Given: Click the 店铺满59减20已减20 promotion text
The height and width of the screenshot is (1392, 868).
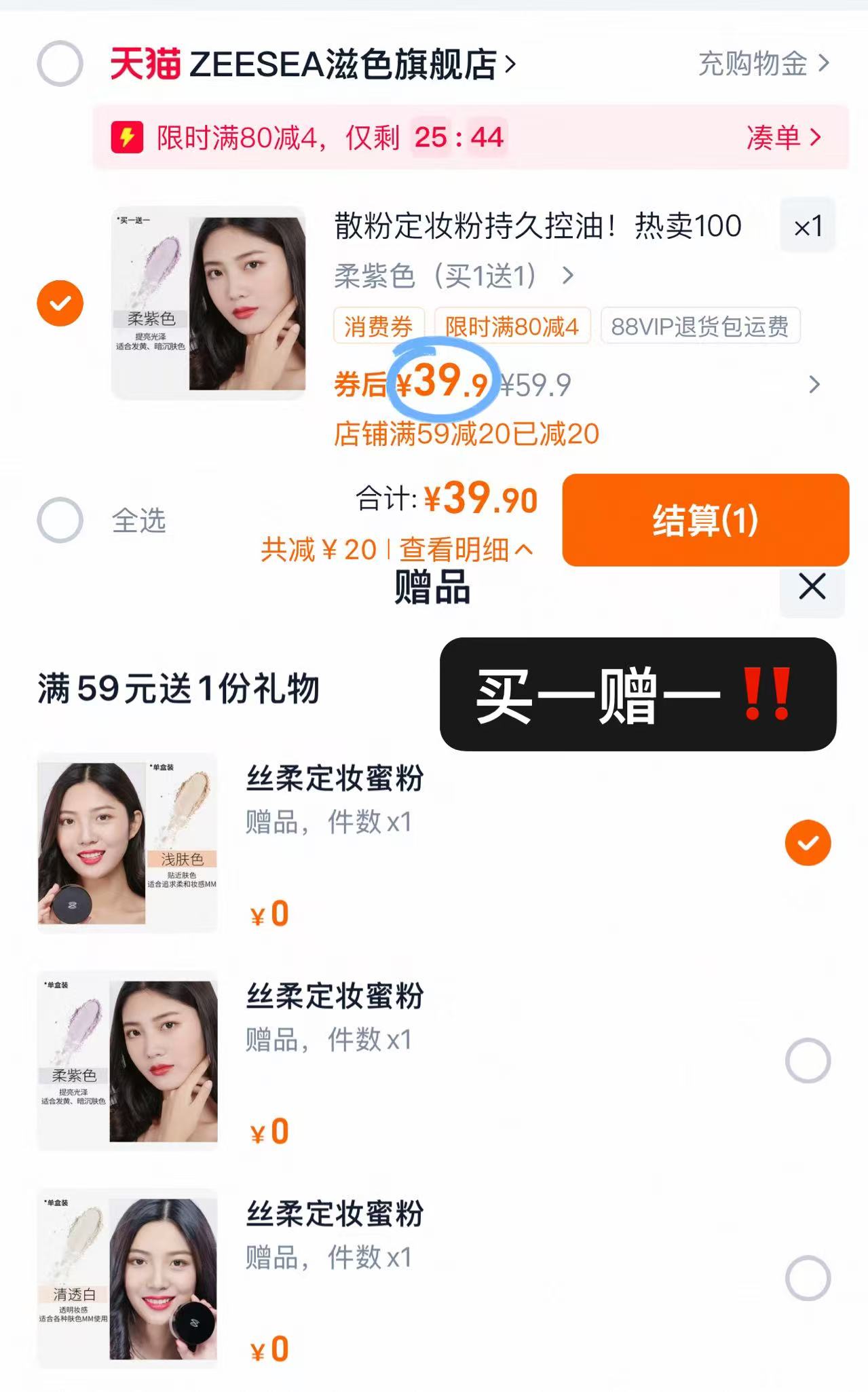Looking at the screenshot, I should [466, 436].
